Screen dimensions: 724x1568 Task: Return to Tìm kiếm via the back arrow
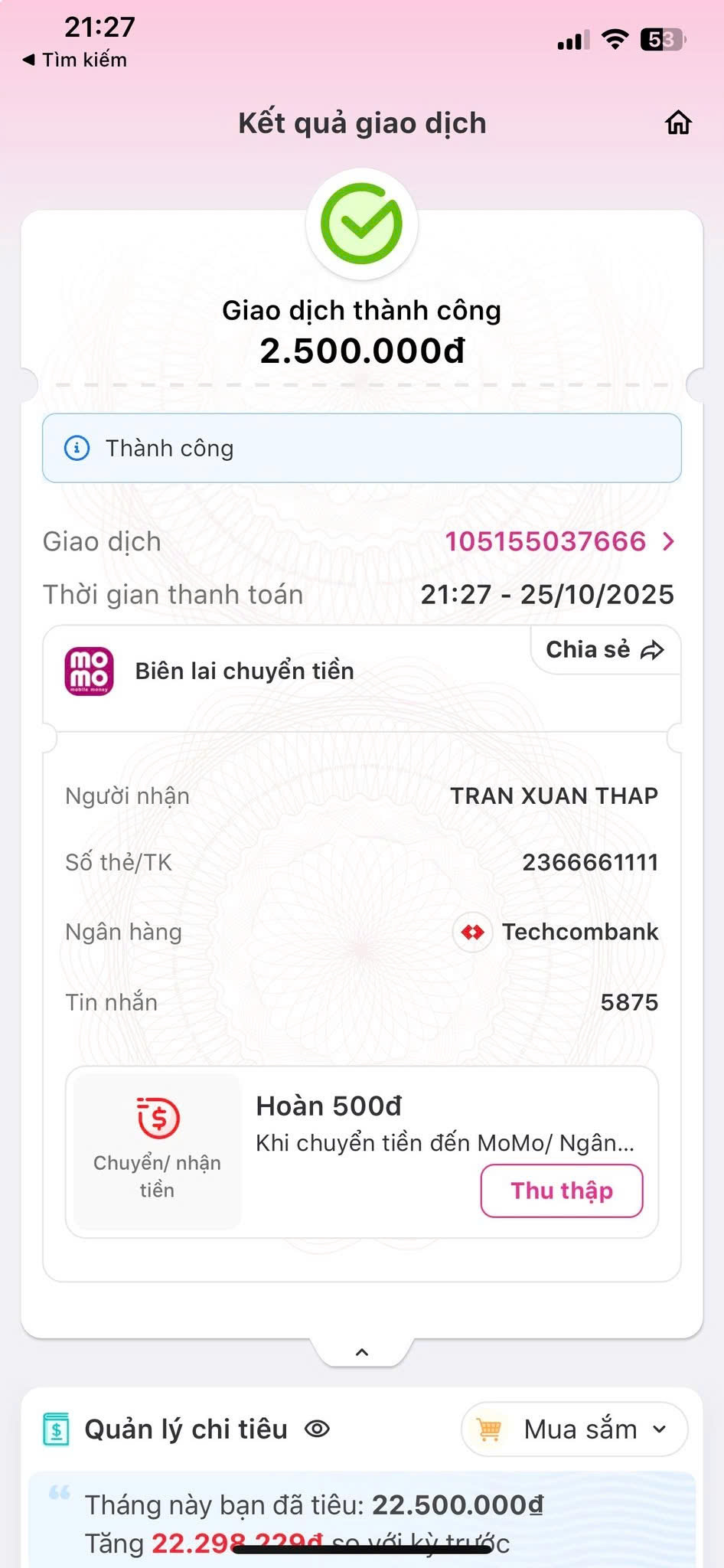(x=73, y=60)
